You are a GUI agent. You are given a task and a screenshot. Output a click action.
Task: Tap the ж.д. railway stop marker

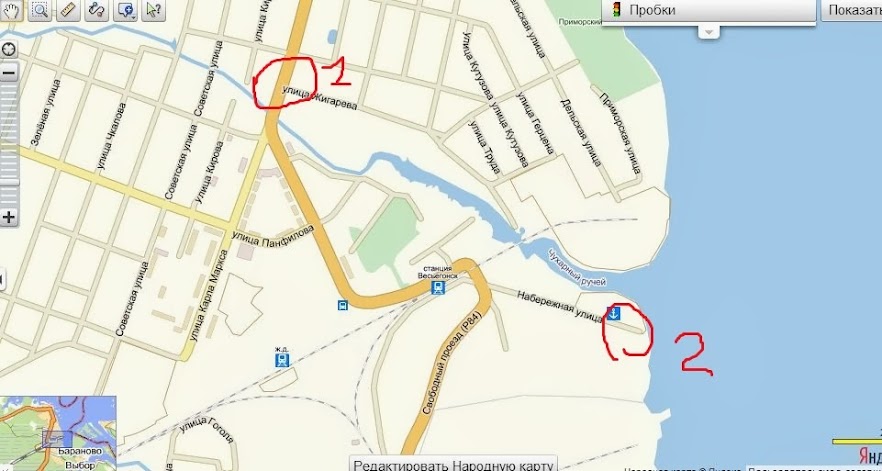[283, 359]
